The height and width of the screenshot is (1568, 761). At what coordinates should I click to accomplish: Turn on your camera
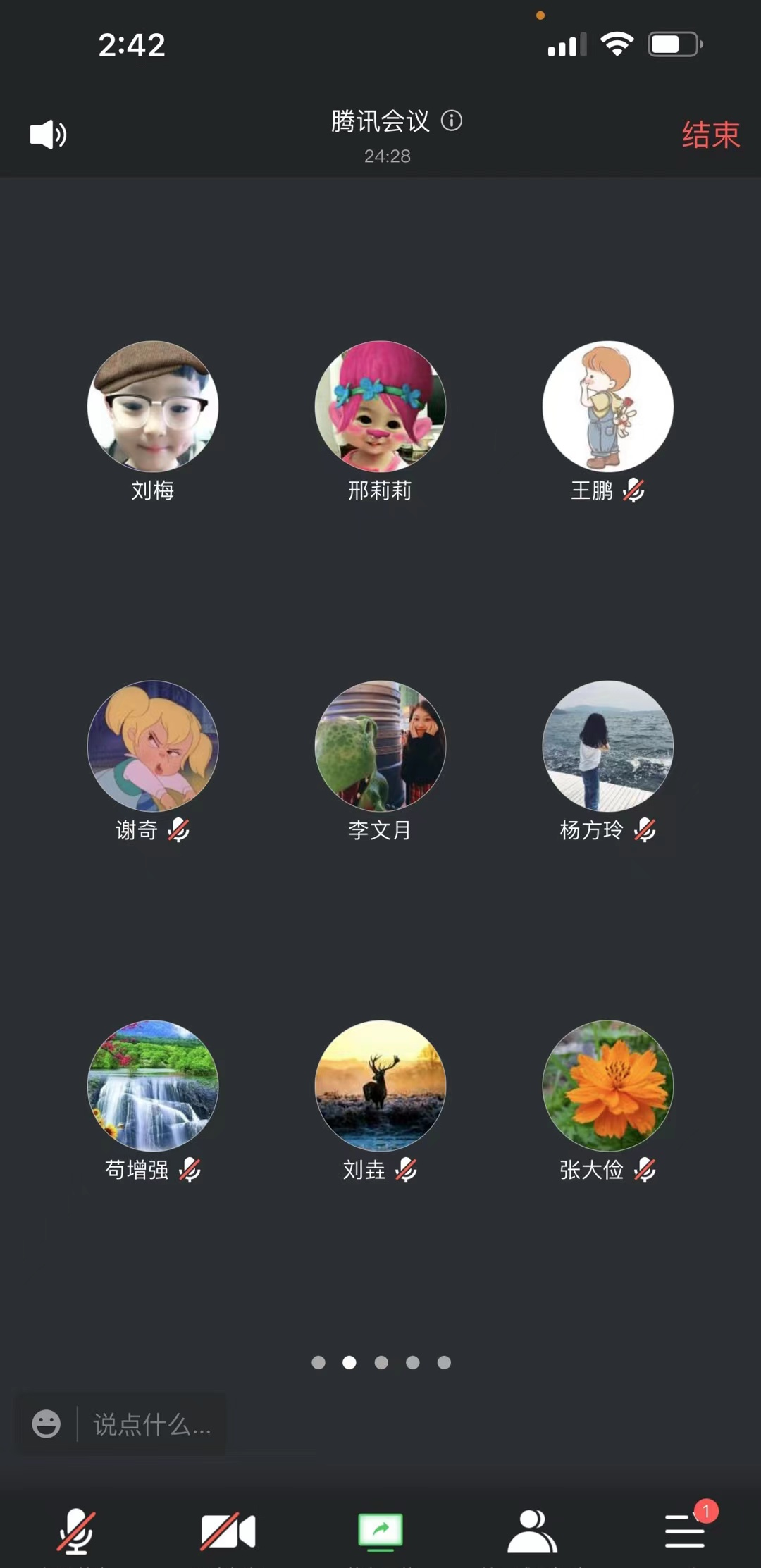pos(228,1531)
